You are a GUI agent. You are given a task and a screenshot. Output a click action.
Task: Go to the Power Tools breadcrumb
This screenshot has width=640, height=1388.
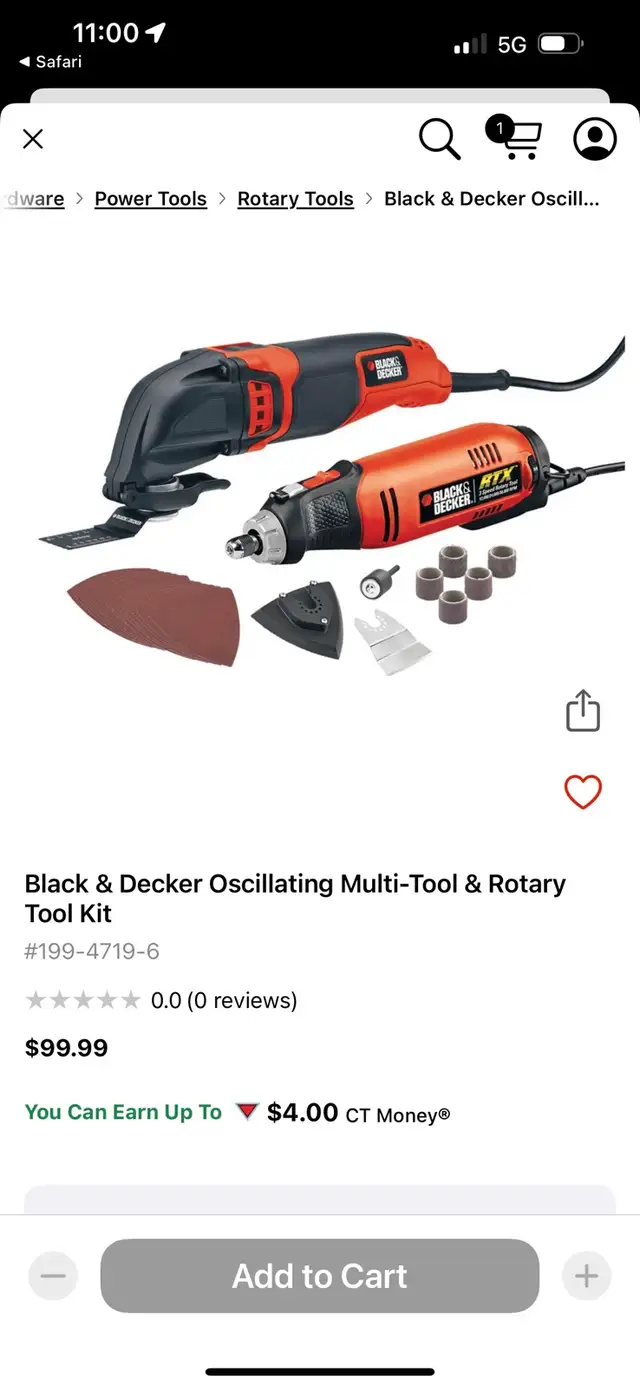click(x=151, y=198)
